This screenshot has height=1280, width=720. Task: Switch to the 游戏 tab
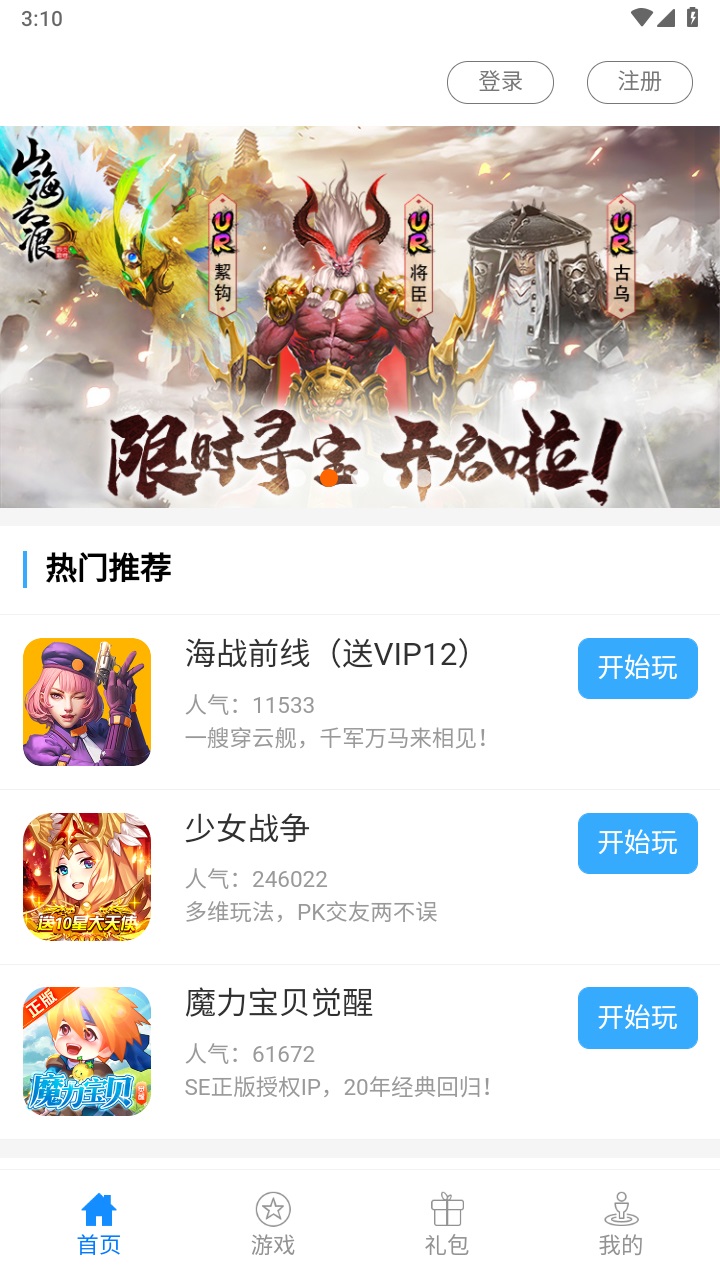coord(273,1224)
